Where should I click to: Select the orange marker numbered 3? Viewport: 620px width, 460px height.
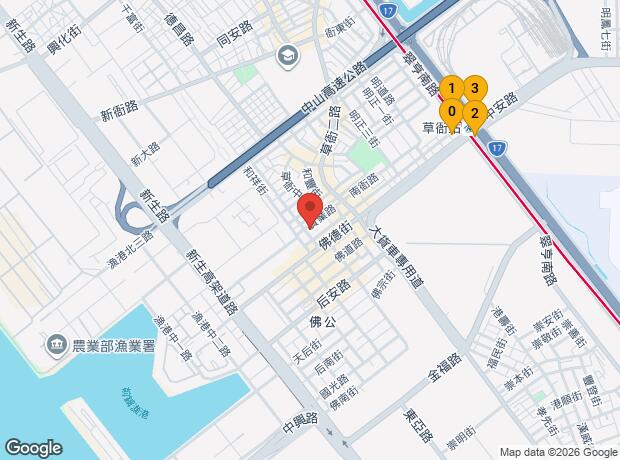(475, 88)
